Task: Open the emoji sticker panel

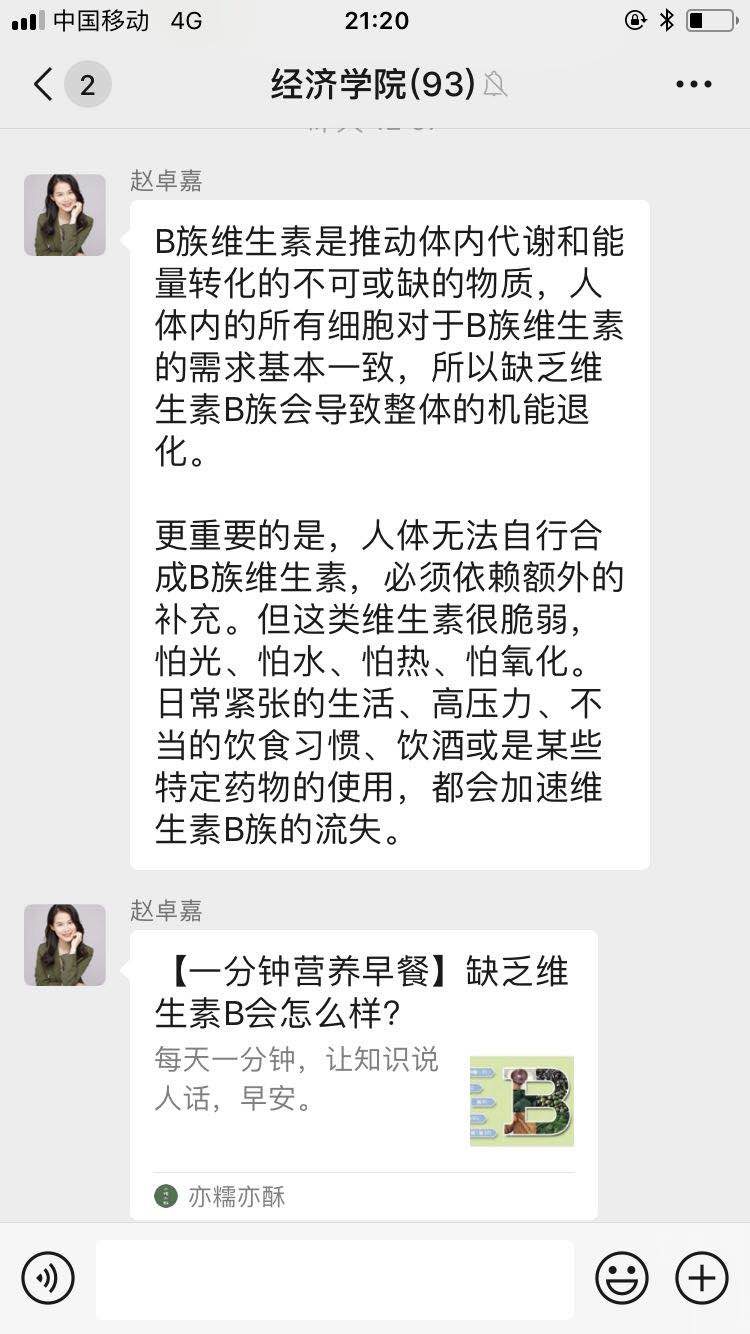Action: pyautogui.click(x=622, y=1278)
